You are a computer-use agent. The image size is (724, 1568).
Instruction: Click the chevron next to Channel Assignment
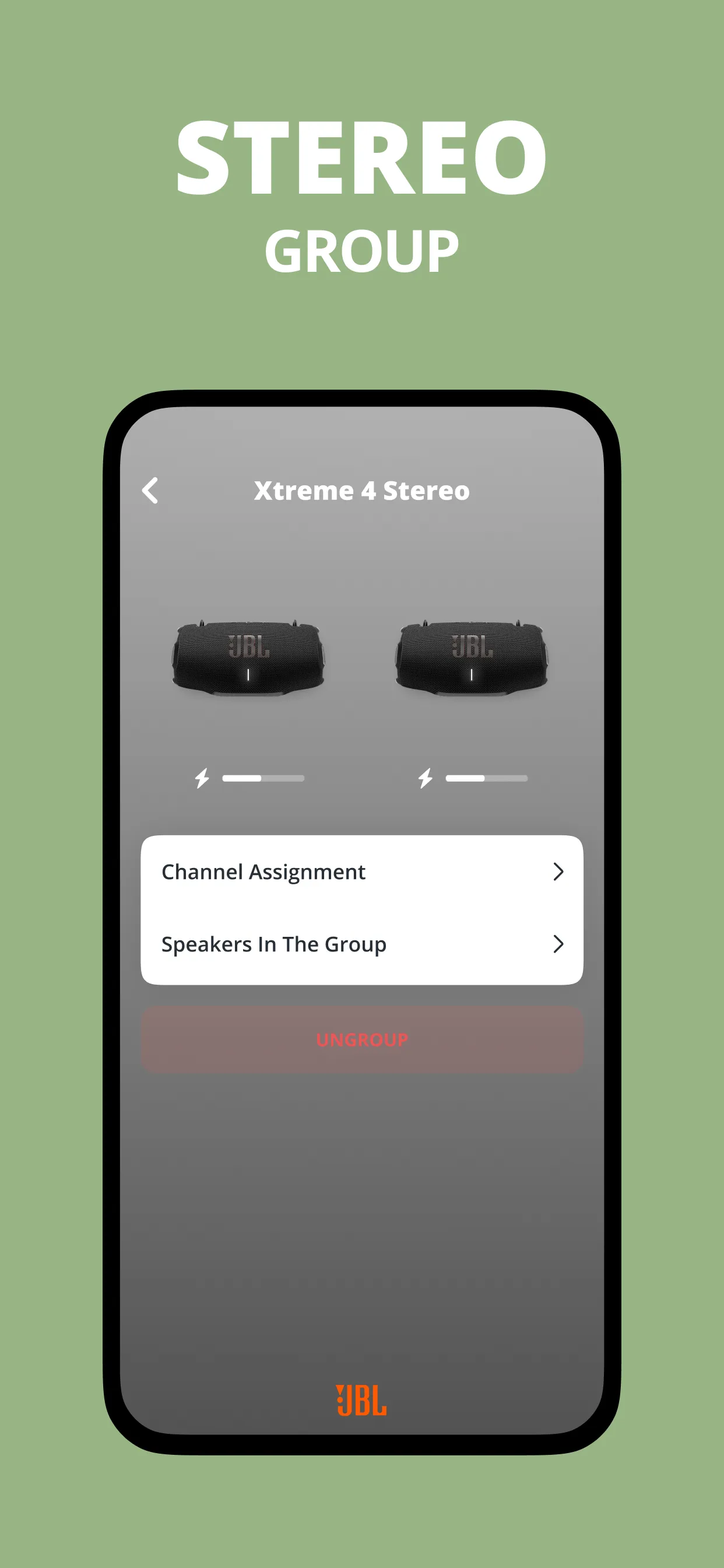click(x=559, y=871)
